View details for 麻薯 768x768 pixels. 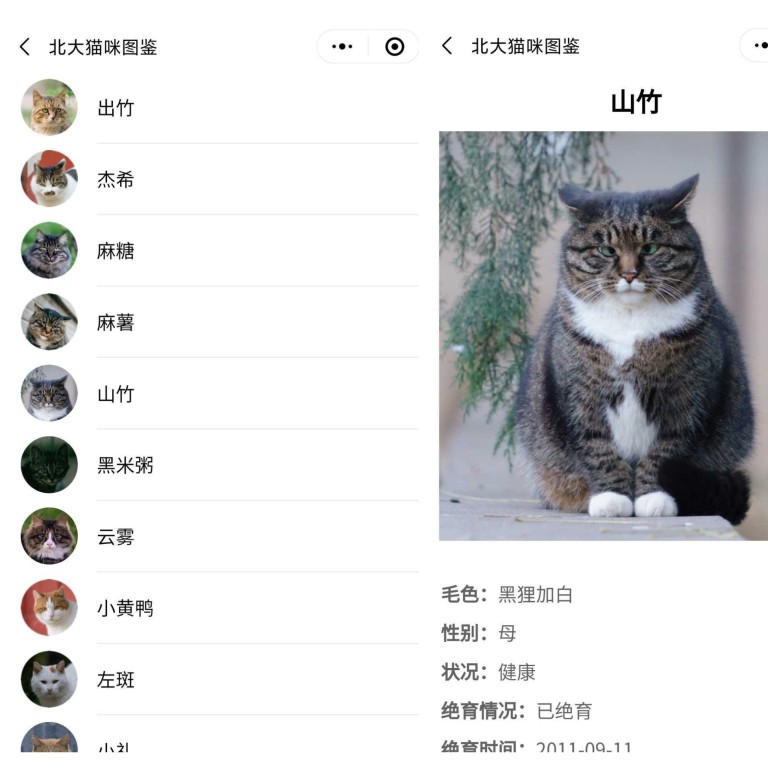(116, 323)
